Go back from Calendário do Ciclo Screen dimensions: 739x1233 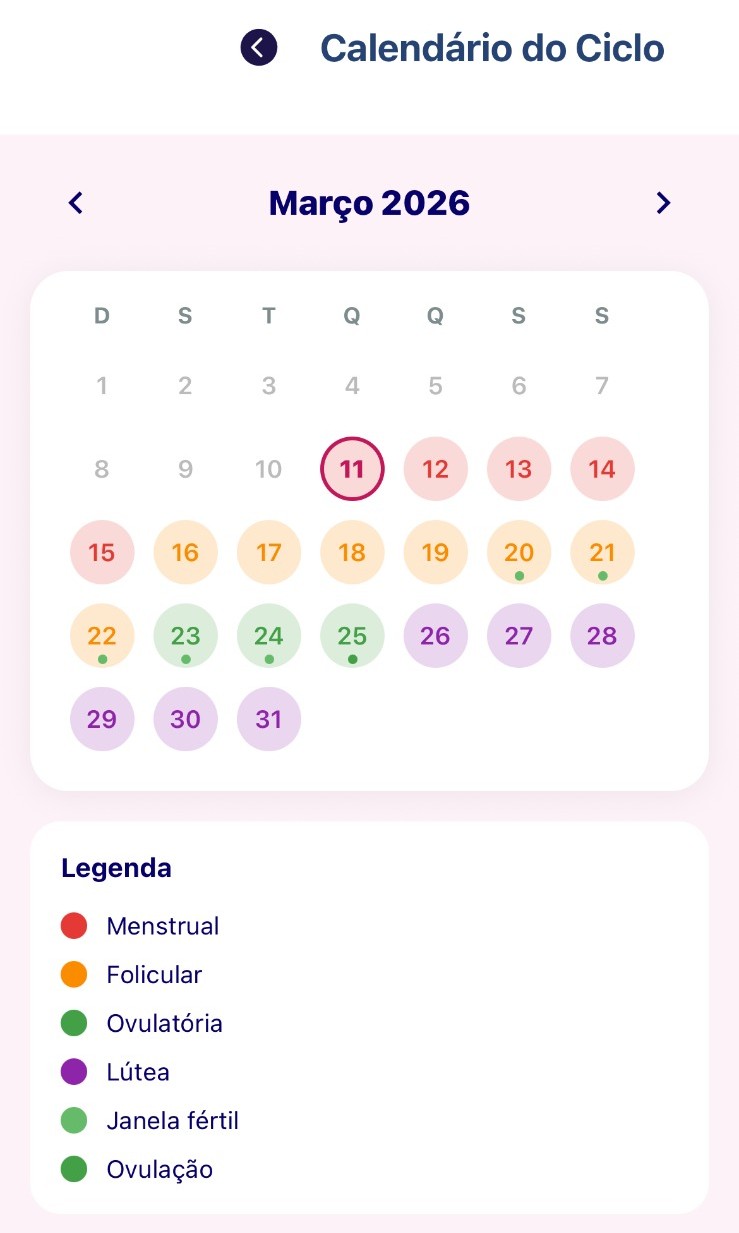[x=258, y=47]
